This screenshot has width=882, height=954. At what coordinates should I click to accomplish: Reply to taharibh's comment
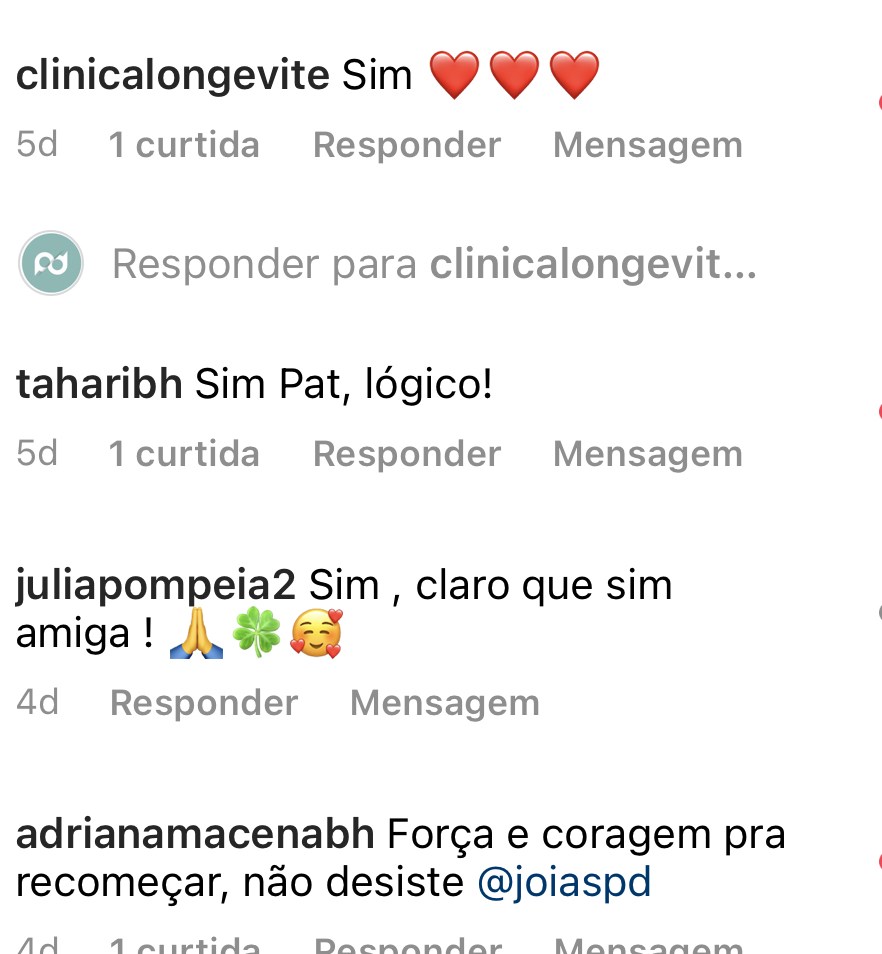pyautogui.click(x=406, y=454)
